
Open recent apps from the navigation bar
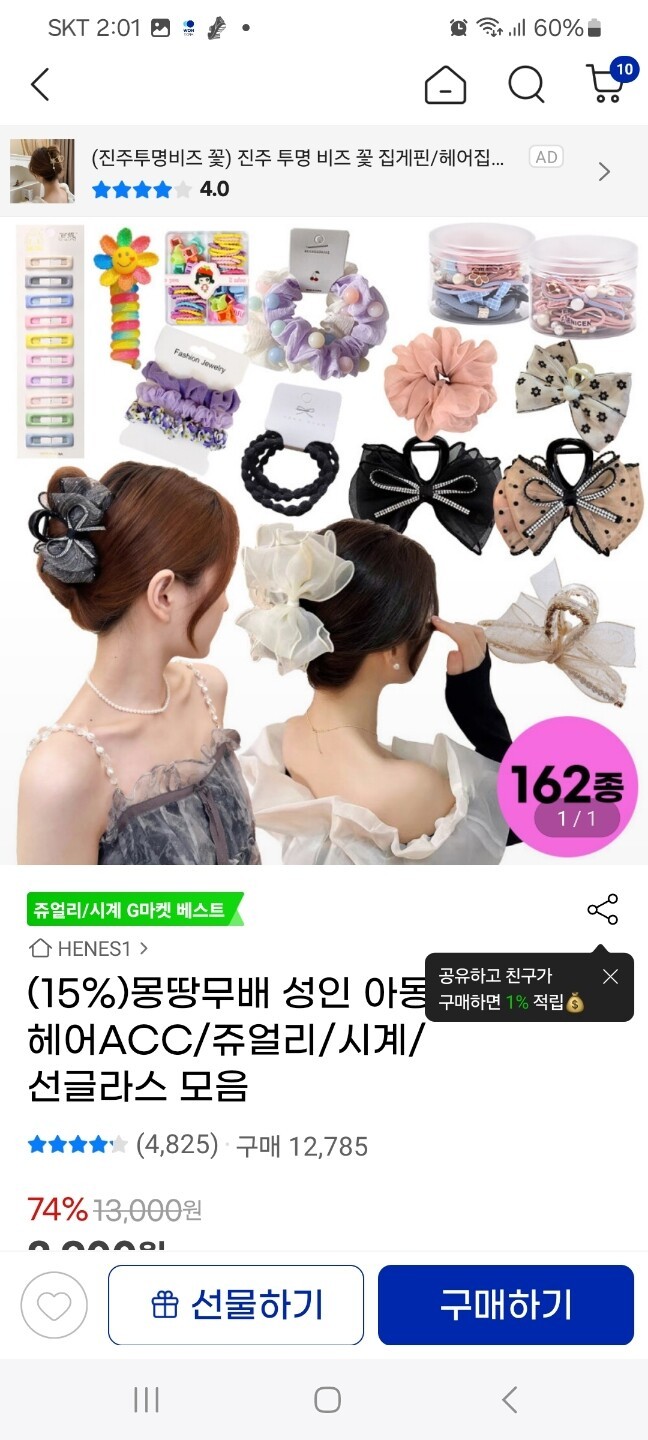[146, 1400]
